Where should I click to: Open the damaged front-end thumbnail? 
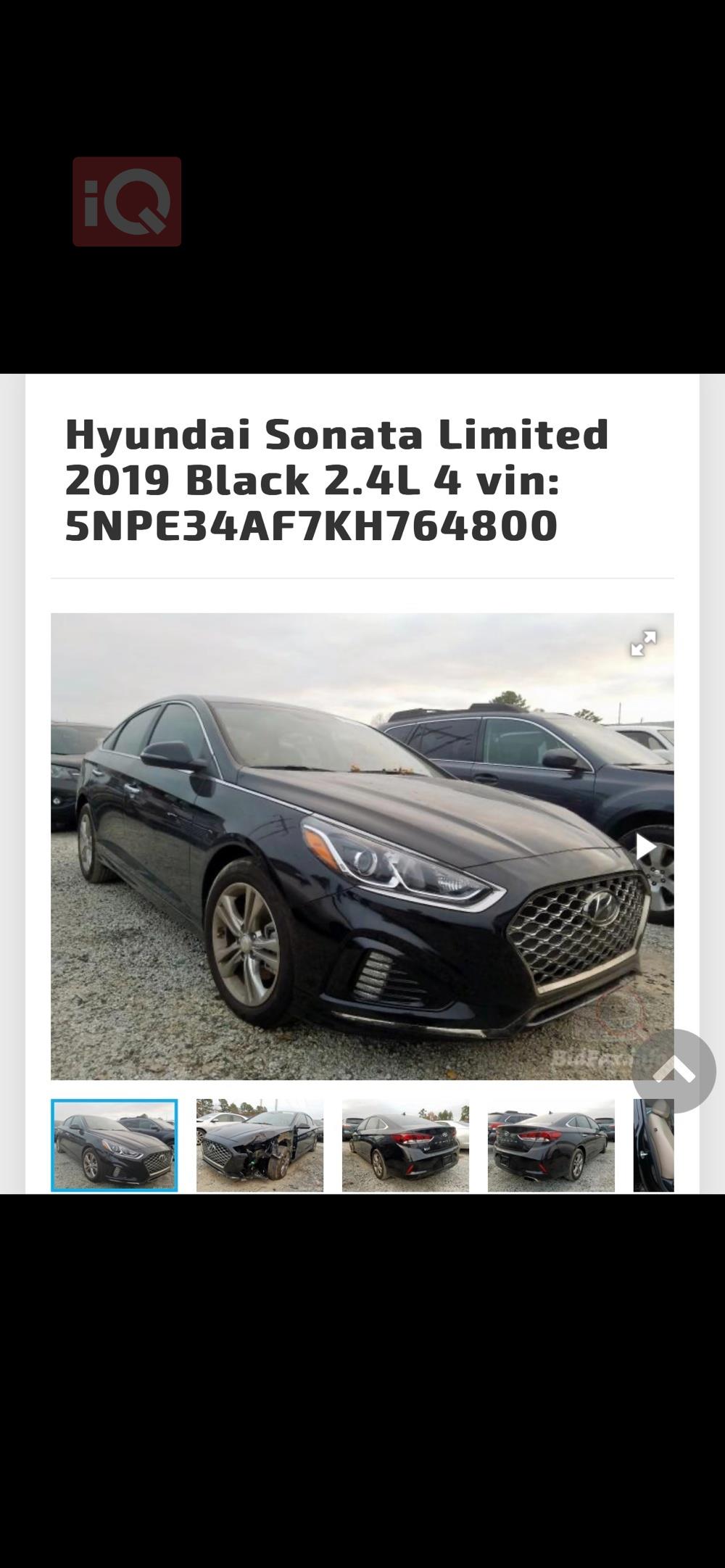[260, 1145]
